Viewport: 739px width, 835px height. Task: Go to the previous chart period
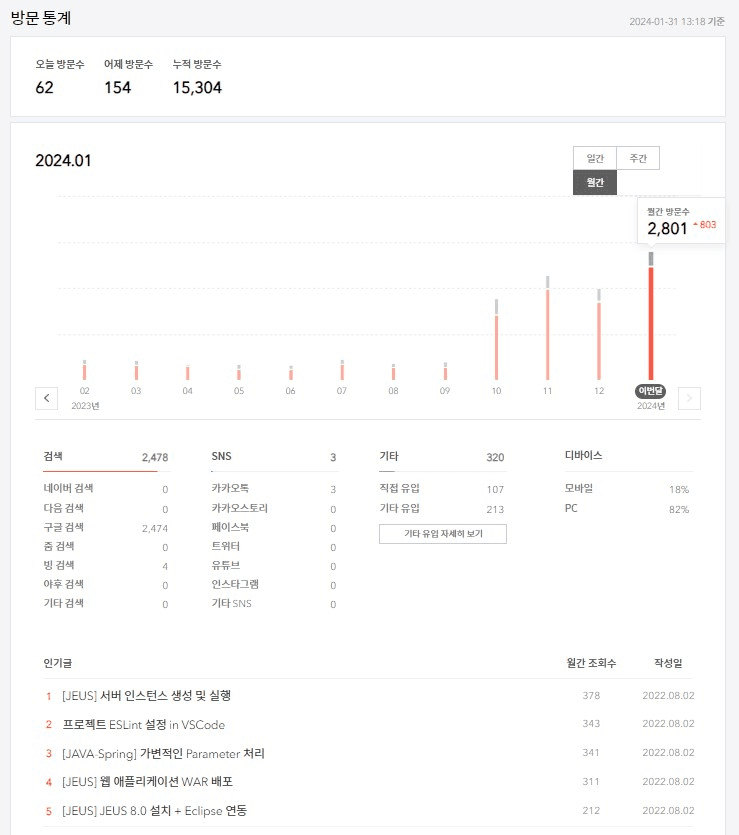(x=47, y=398)
